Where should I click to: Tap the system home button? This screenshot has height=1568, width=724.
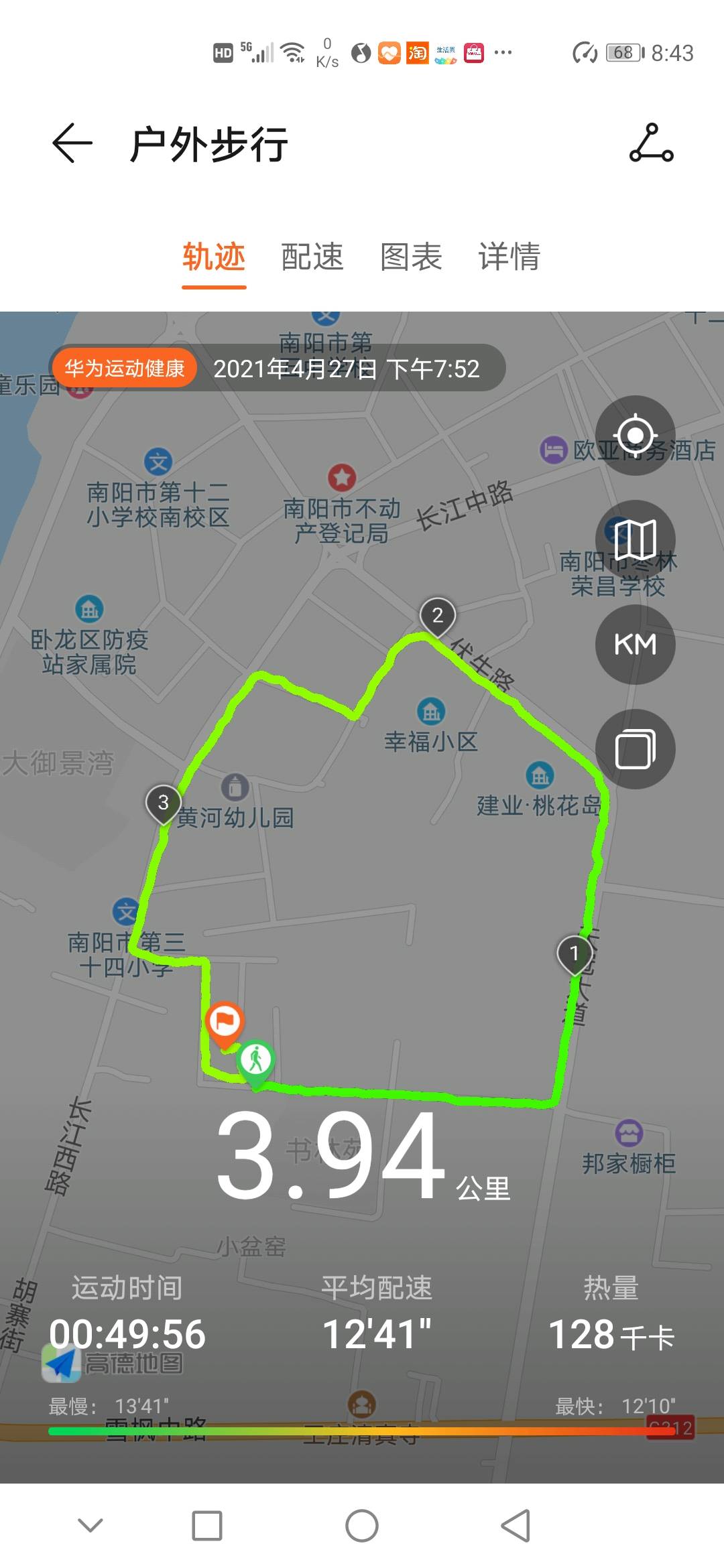point(362,1526)
